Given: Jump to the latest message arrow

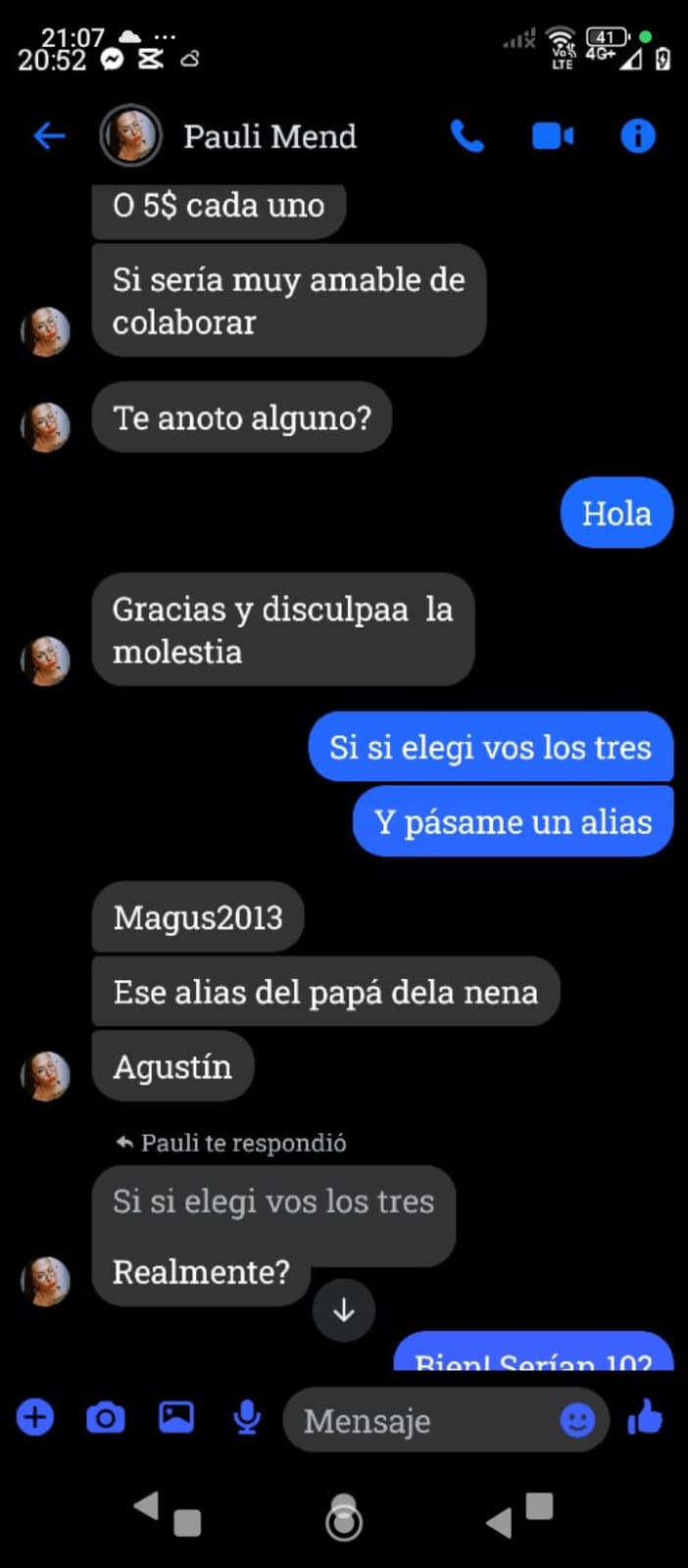Looking at the screenshot, I should click(x=344, y=1310).
